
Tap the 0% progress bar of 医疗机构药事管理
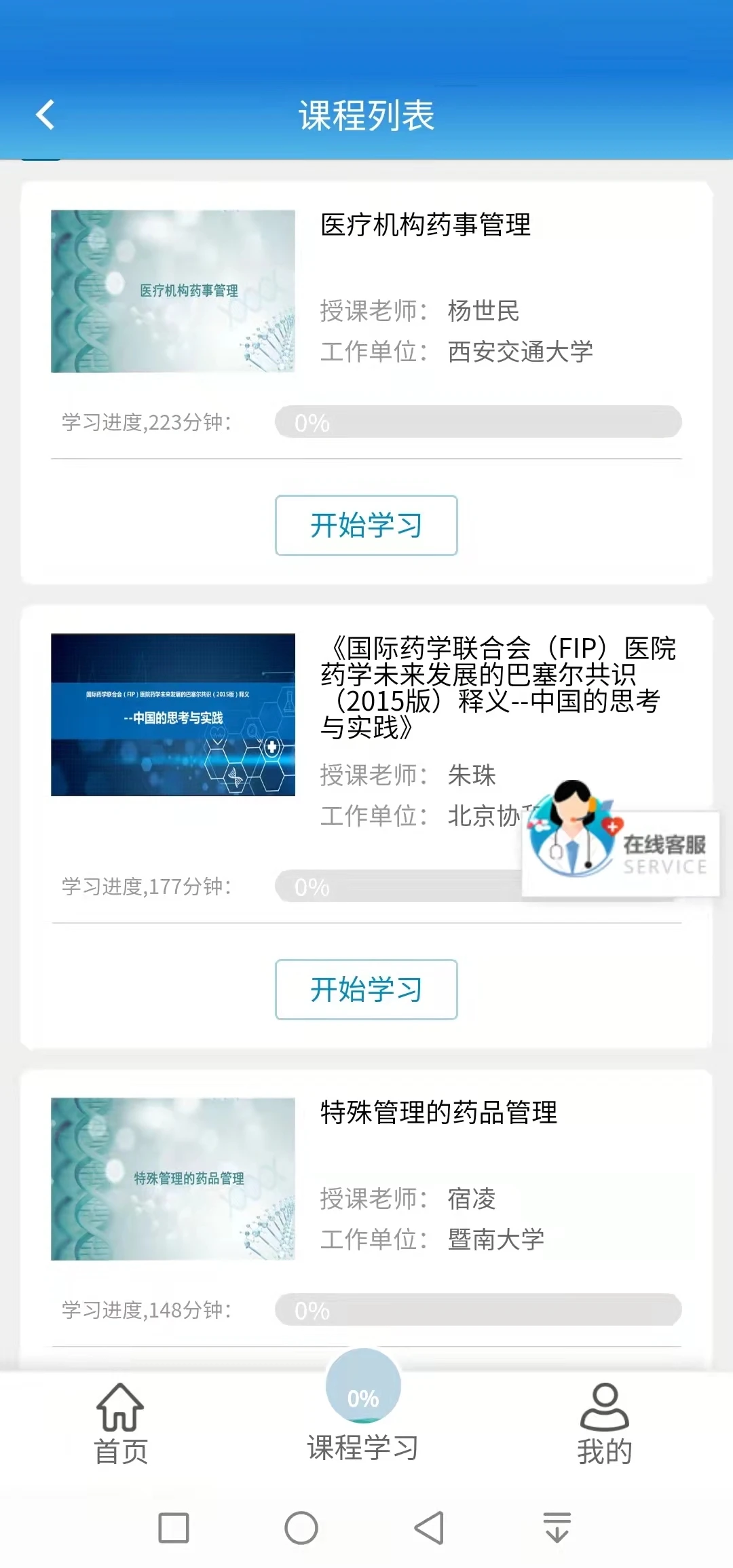pyautogui.click(x=478, y=422)
